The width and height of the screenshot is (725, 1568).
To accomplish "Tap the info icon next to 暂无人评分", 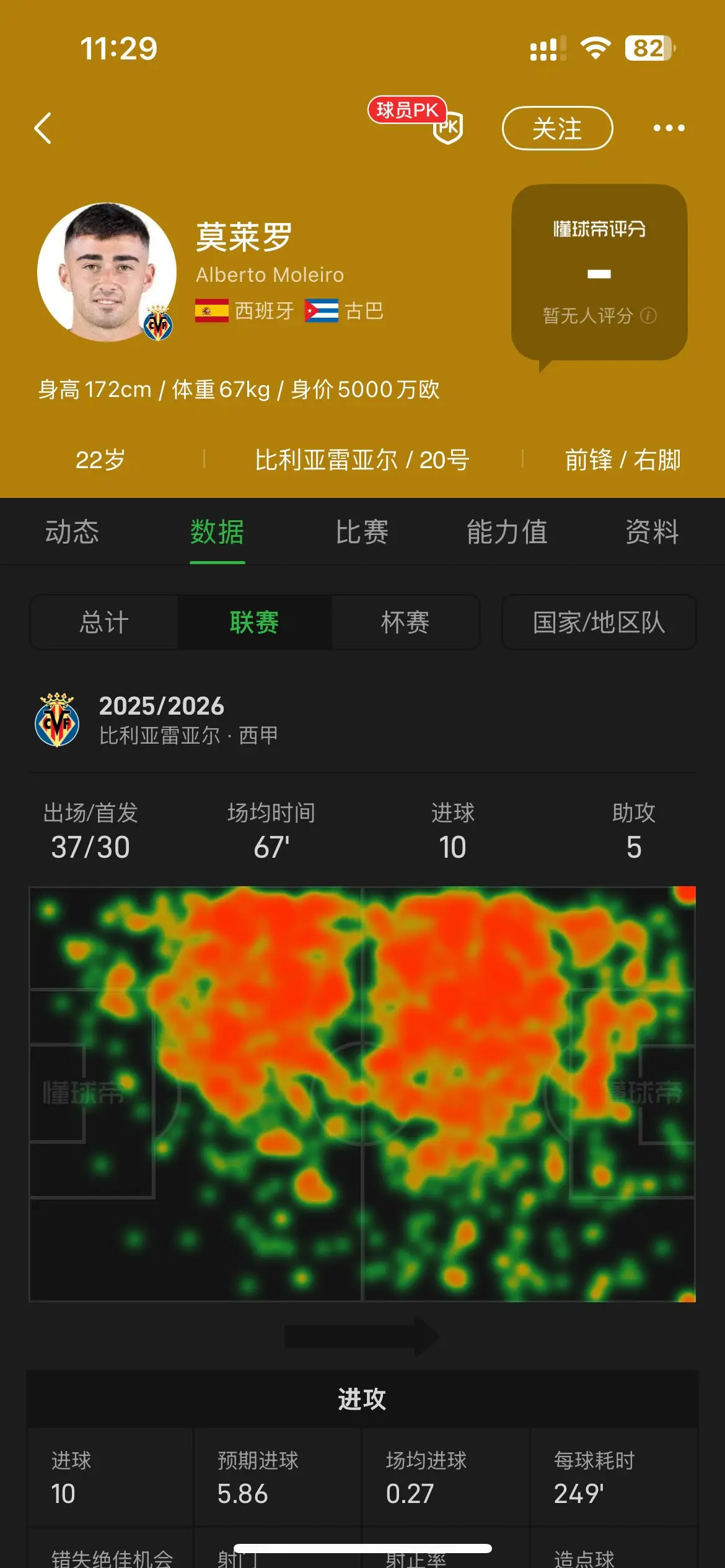I will click(648, 316).
